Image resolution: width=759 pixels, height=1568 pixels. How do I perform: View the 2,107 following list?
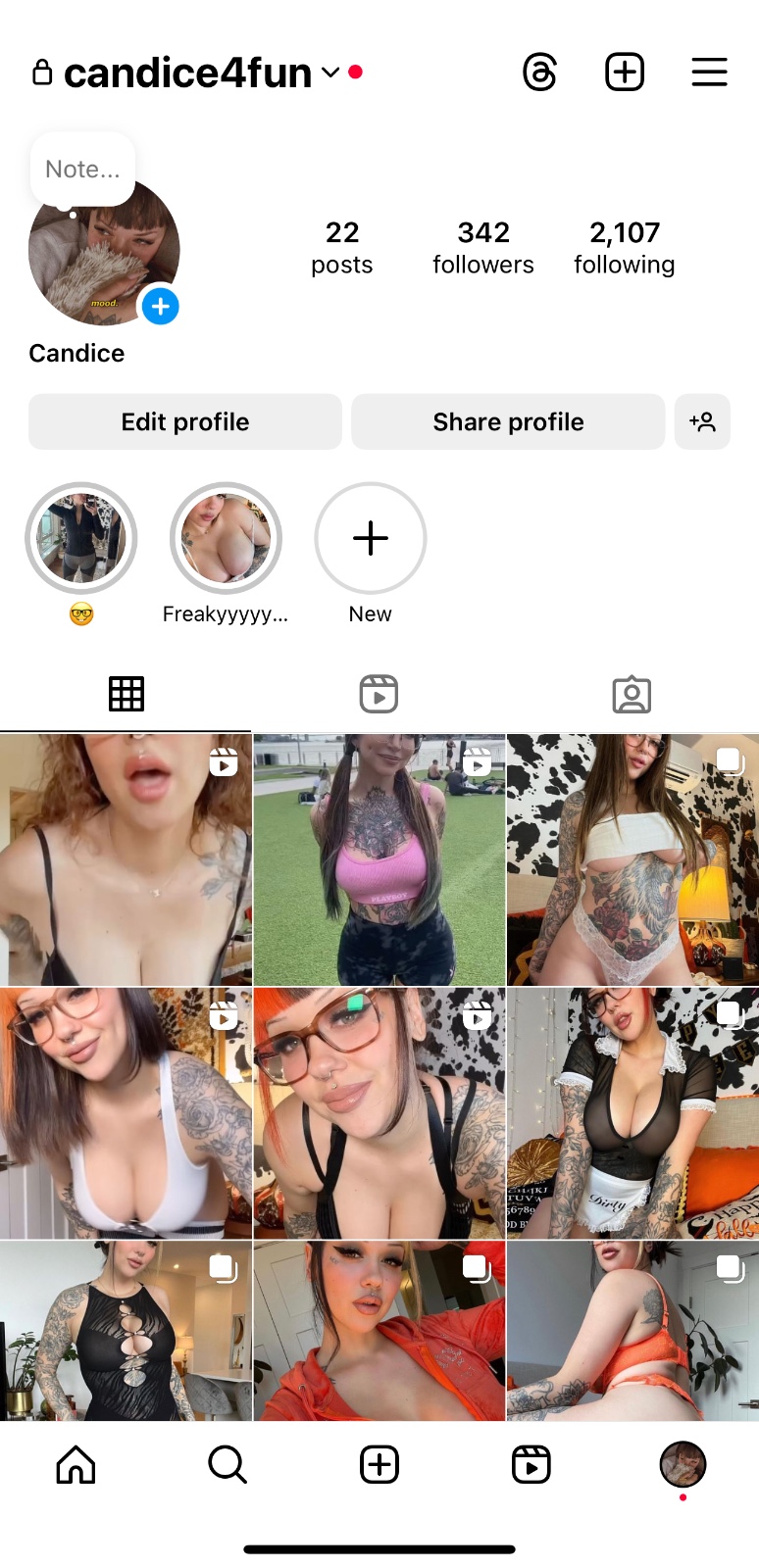[x=625, y=247]
